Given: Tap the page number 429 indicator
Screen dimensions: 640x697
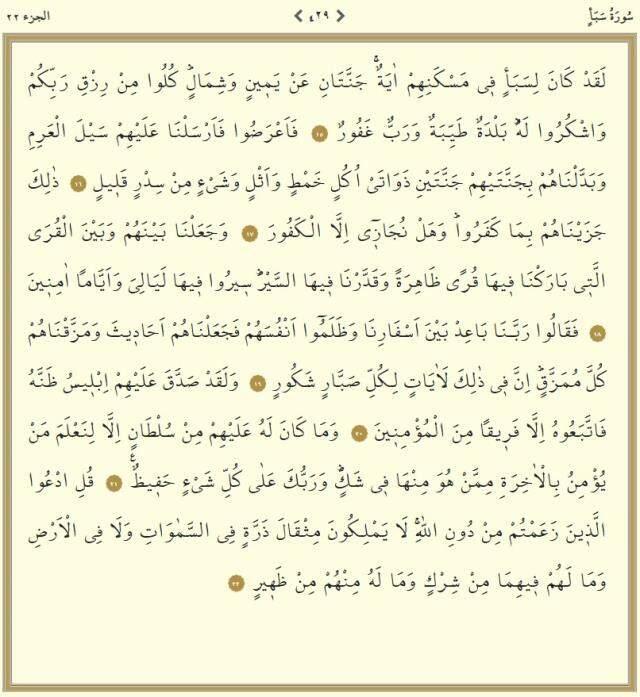Looking at the screenshot, I should point(320,14).
